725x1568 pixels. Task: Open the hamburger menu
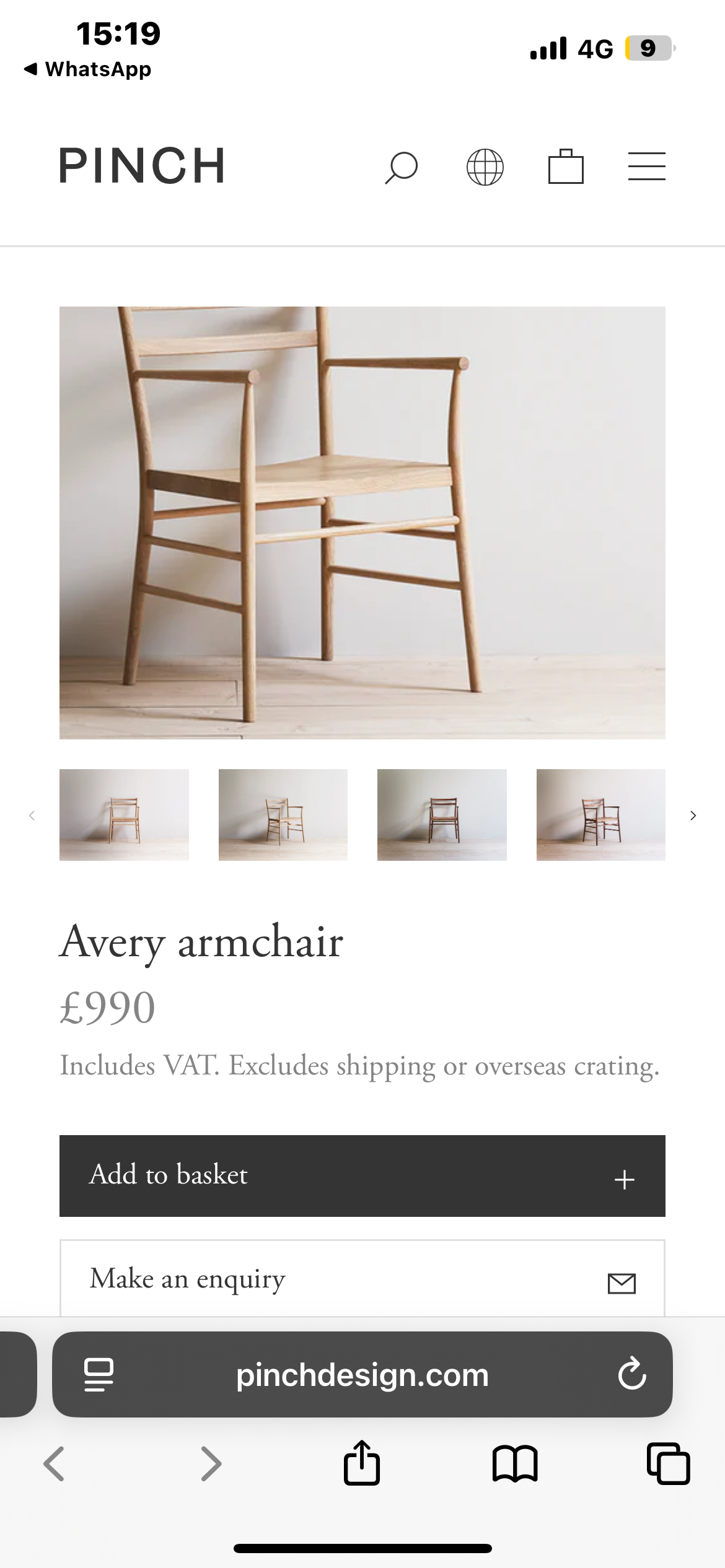[x=646, y=167]
